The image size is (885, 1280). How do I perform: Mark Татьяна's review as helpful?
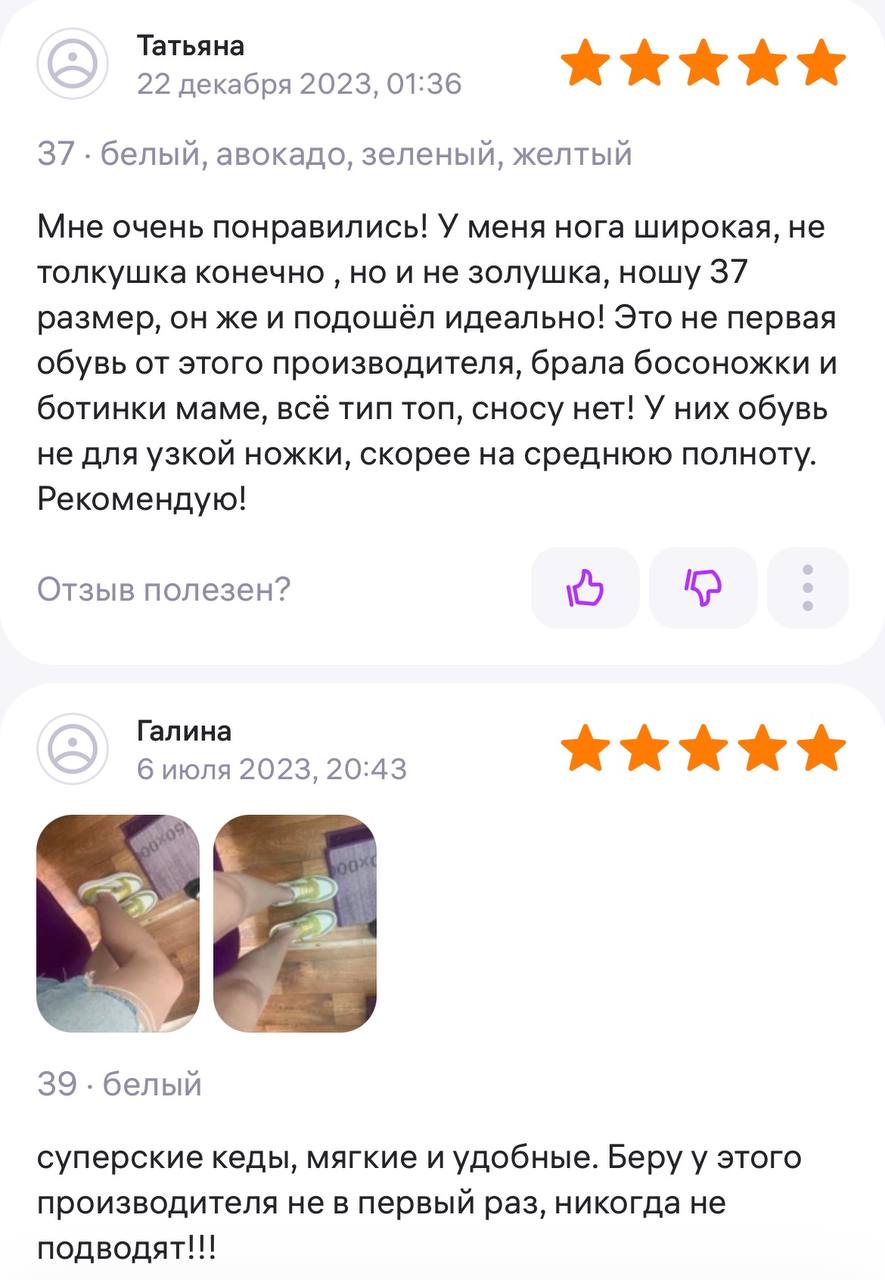click(585, 588)
